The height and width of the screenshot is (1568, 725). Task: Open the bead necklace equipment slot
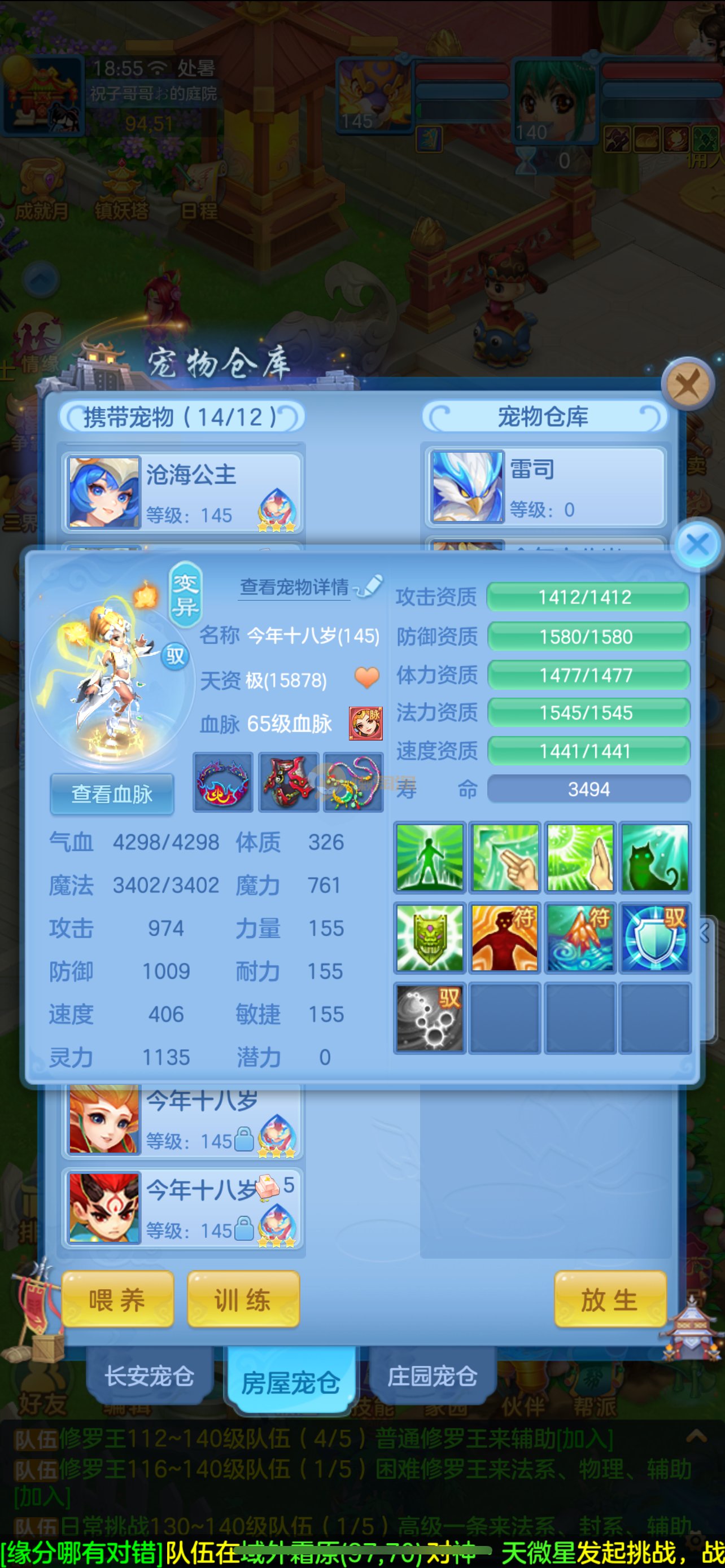click(353, 782)
